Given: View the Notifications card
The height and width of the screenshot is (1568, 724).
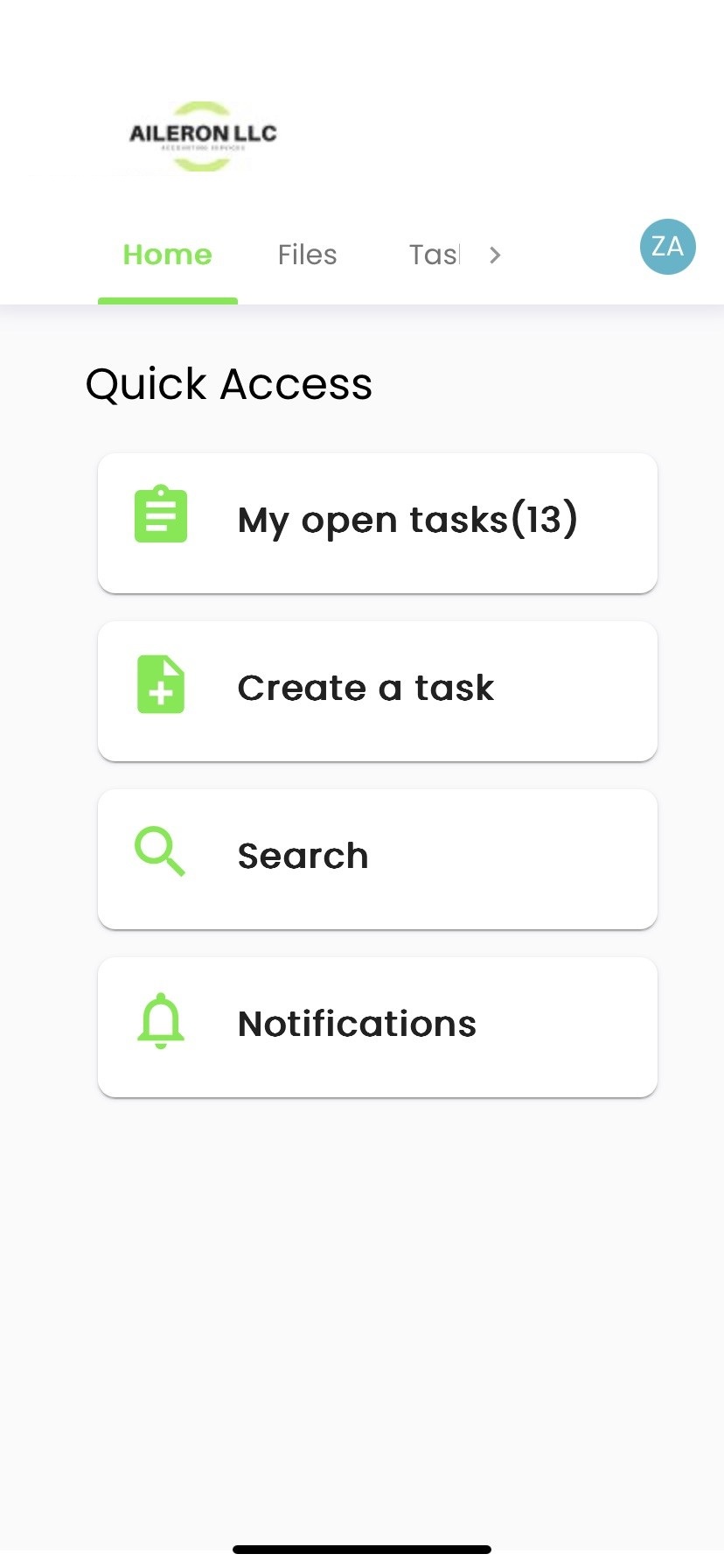Looking at the screenshot, I should coord(378,1027).
